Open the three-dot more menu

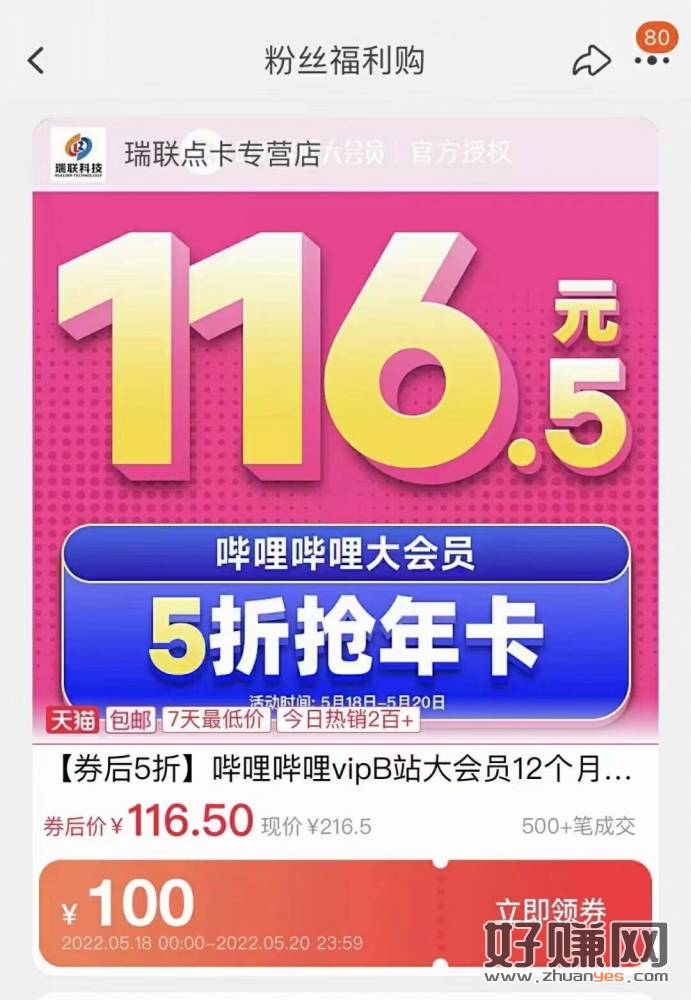pyautogui.click(x=652, y=61)
